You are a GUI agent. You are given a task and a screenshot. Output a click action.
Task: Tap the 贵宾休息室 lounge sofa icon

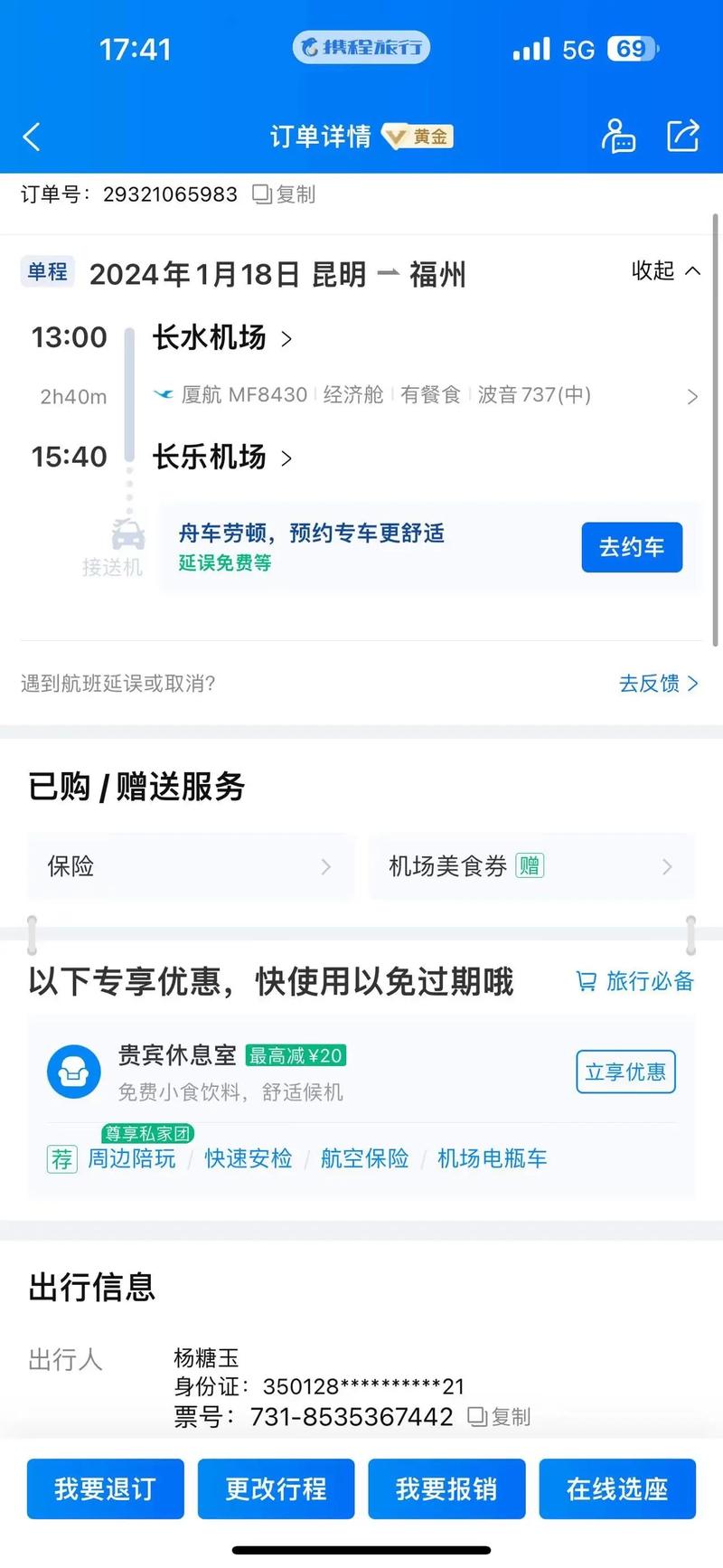click(73, 1071)
